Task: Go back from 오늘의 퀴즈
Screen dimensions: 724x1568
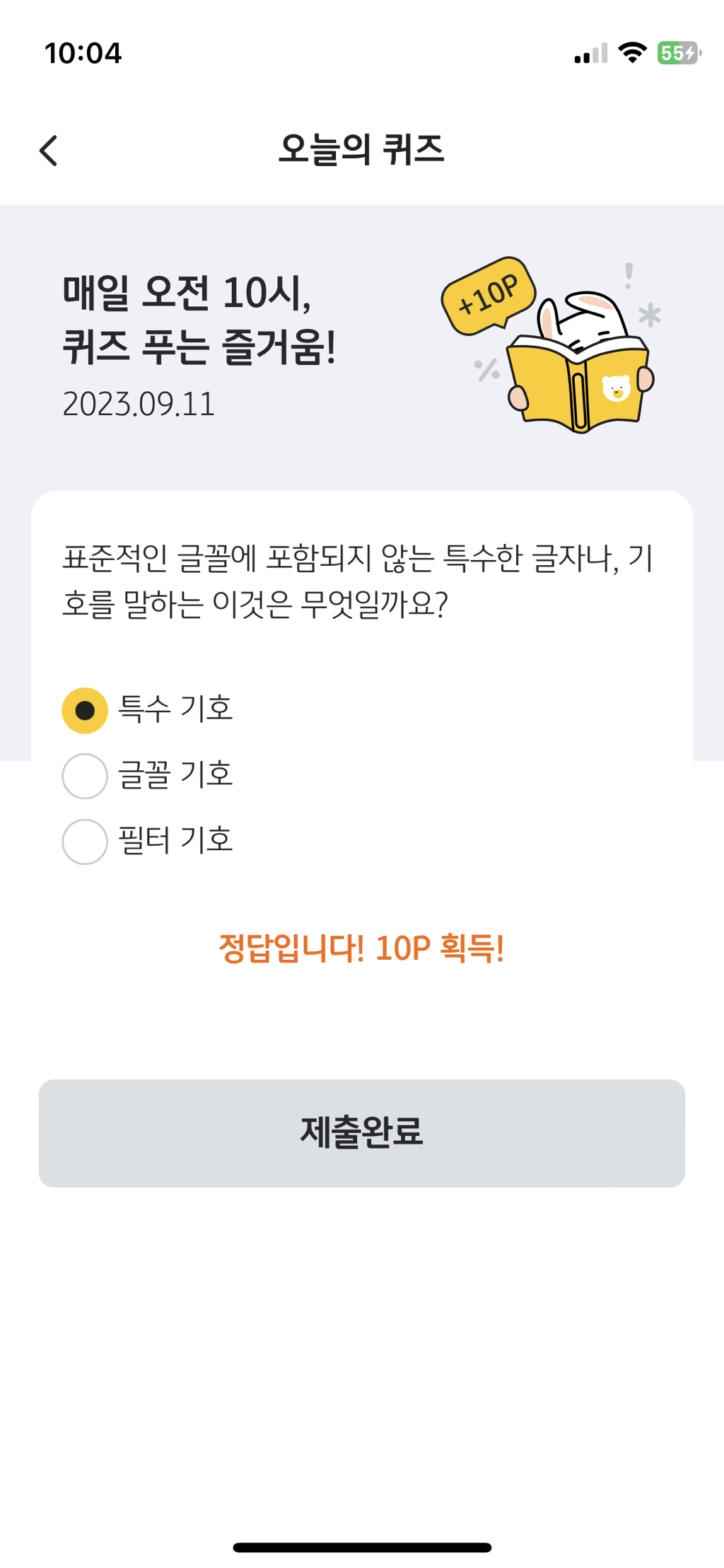Action: 48,151
